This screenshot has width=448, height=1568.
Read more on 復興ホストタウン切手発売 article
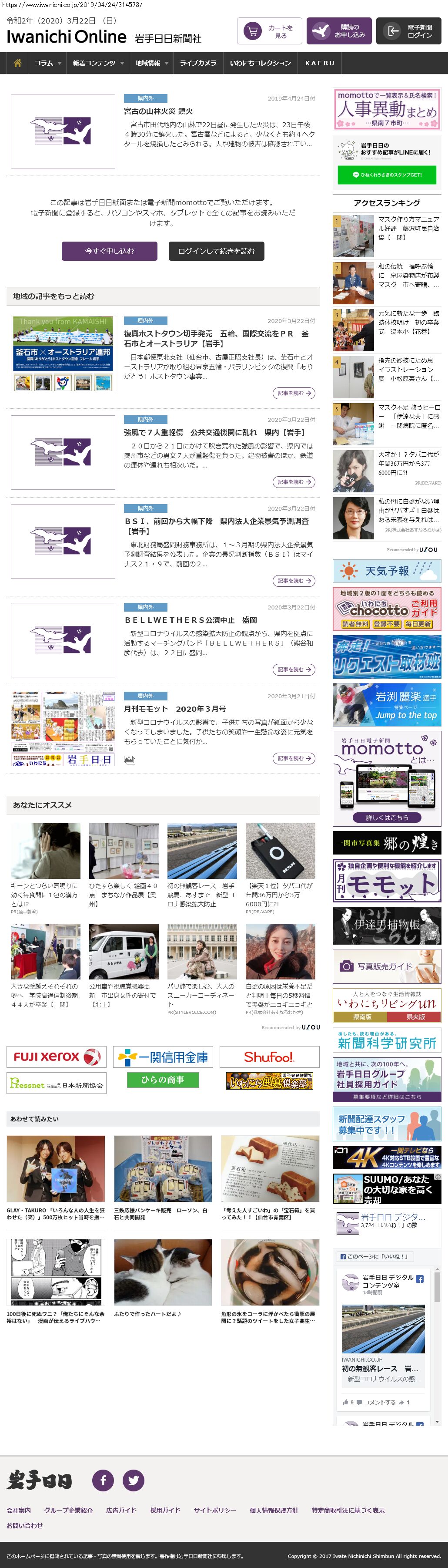(294, 393)
